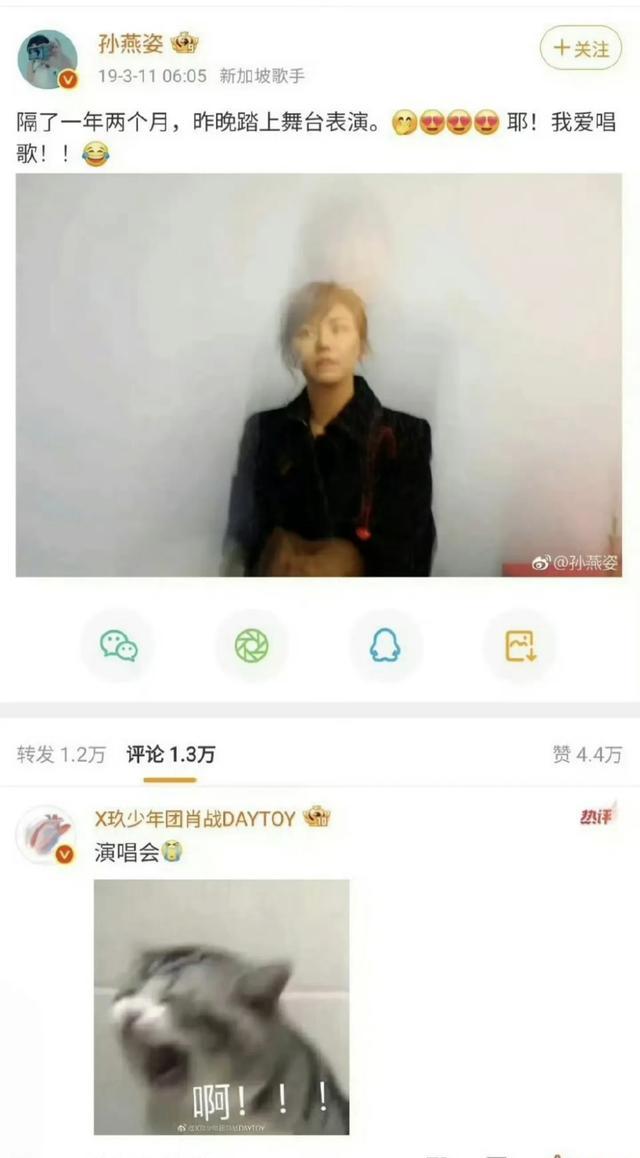Open the X玖少年团肖战DAYTOY username link
This screenshot has height=1158, width=640.
195,818
